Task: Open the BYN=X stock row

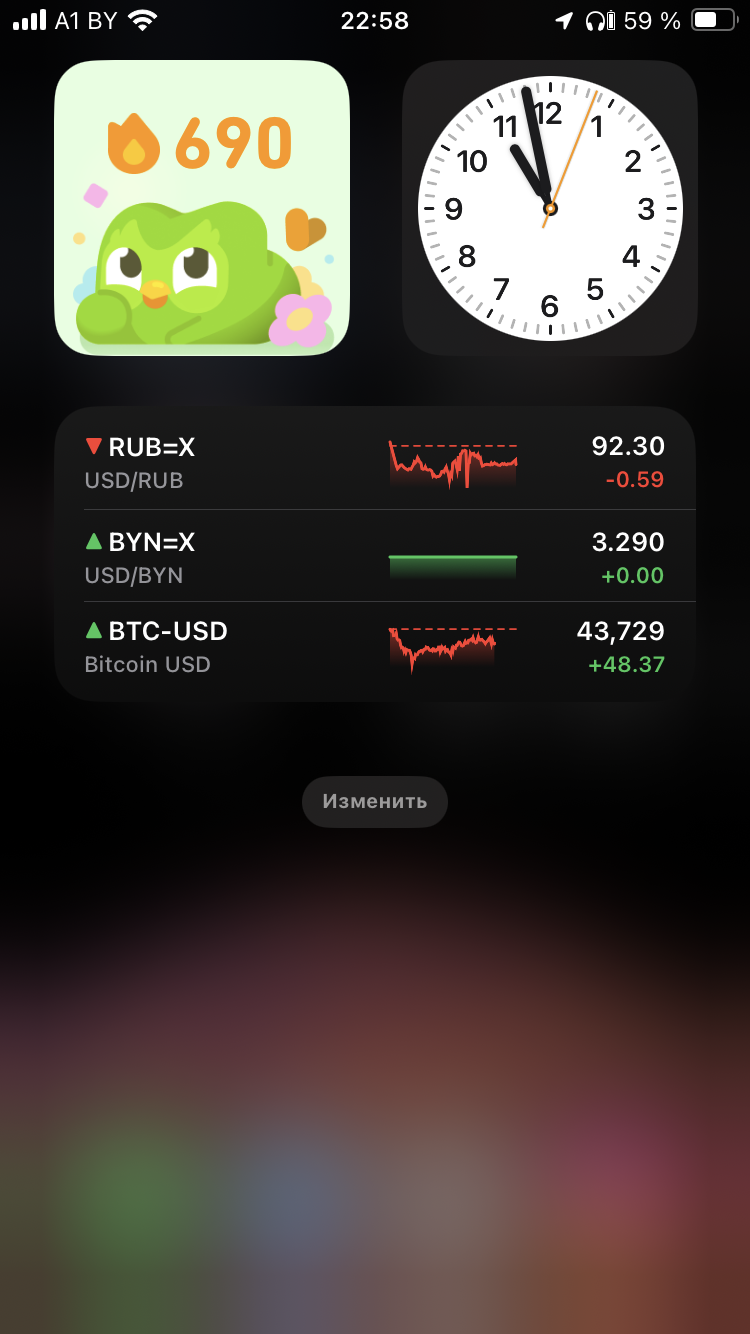Action: pyautogui.click(x=375, y=557)
